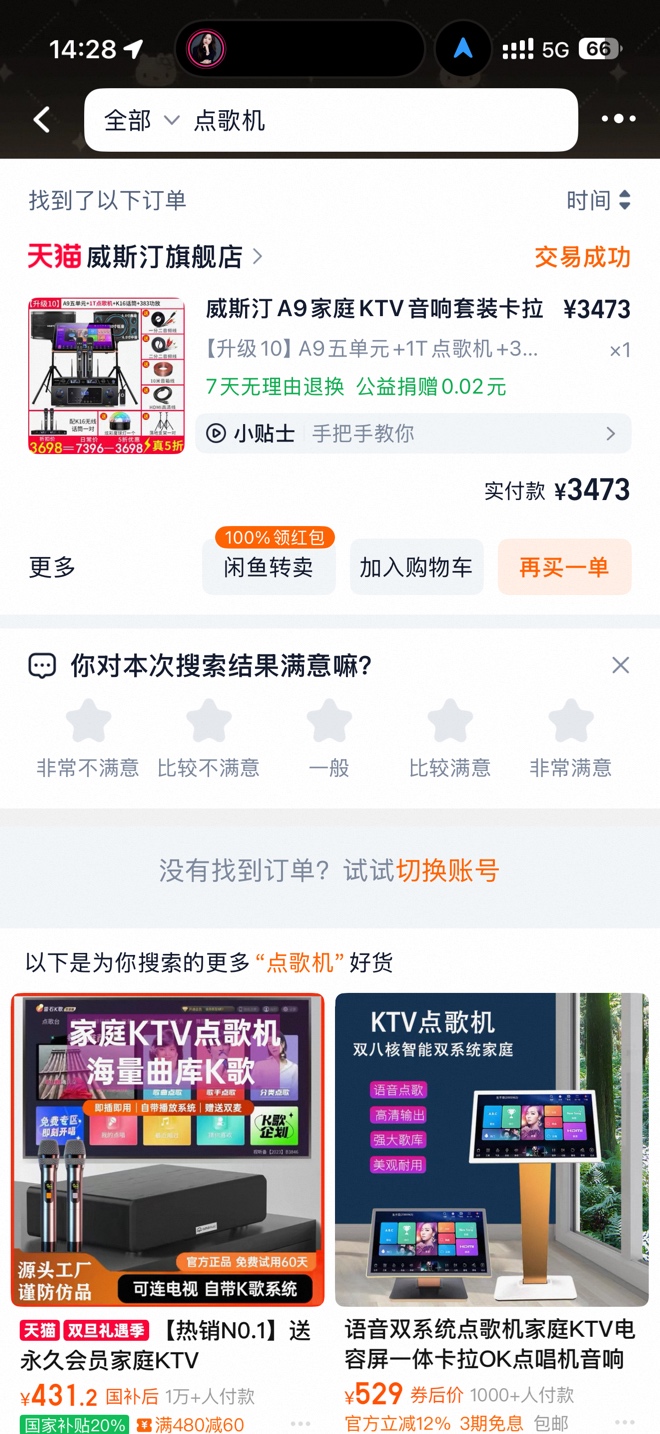The width and height of the screenshot is (660, 1434).
Task: Tap 再买一单 to reorder
Action: point(564,567)
